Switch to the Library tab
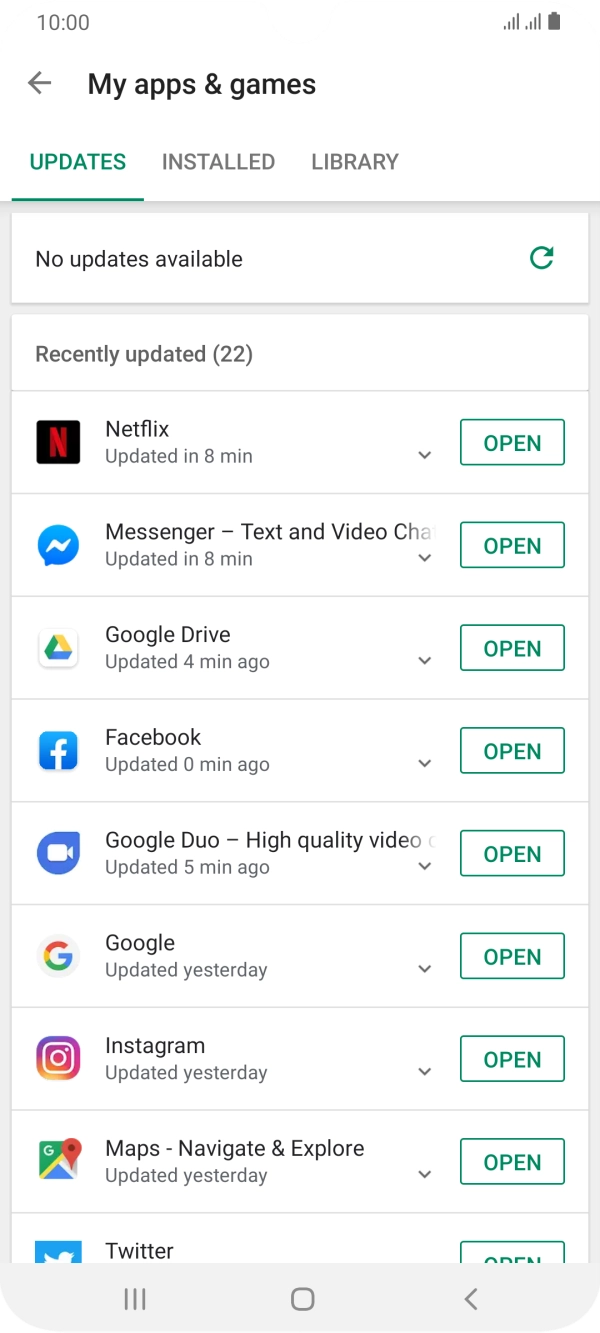This screenshot has width=600, height=1333. pyautogui.click(x=355, y=162)
